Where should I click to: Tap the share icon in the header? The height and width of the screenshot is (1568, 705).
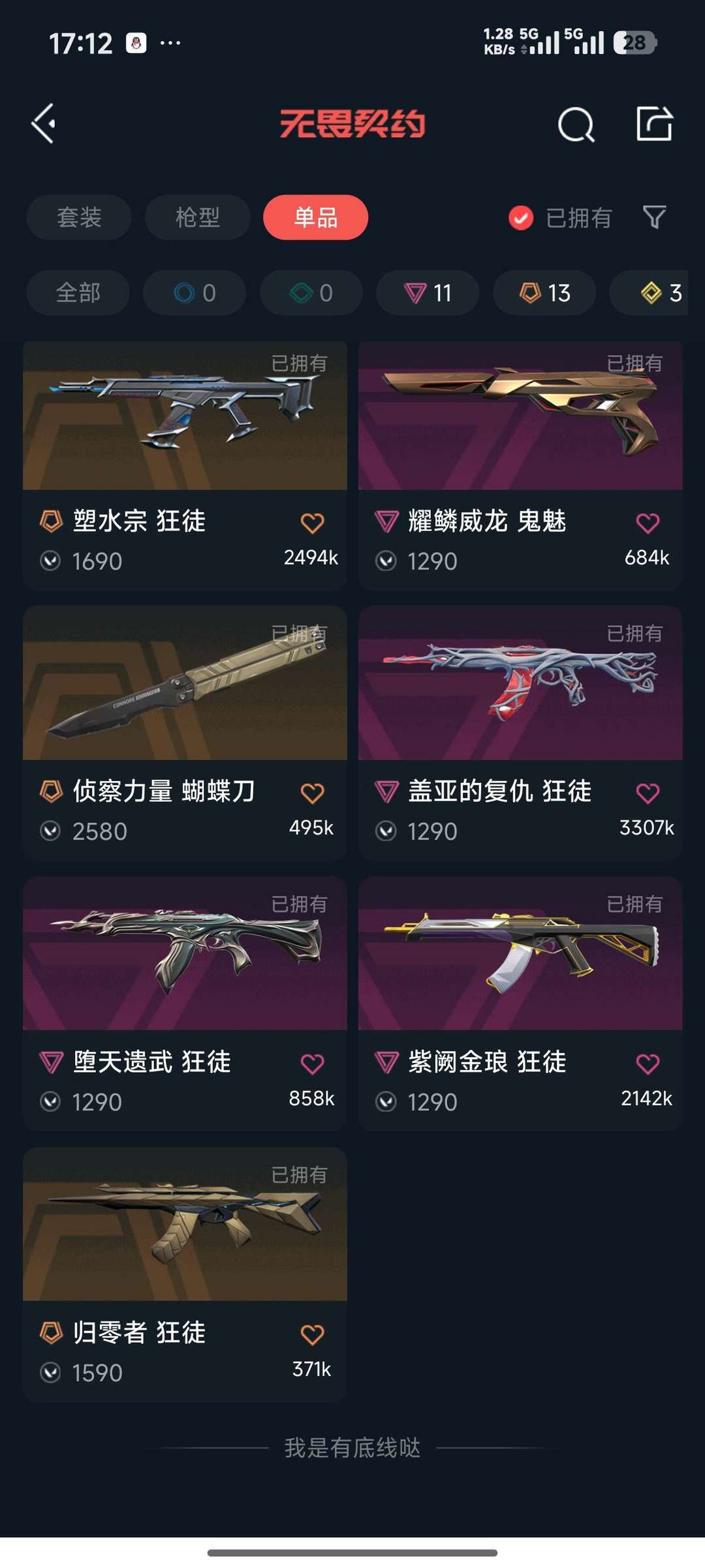click(654, 123)
